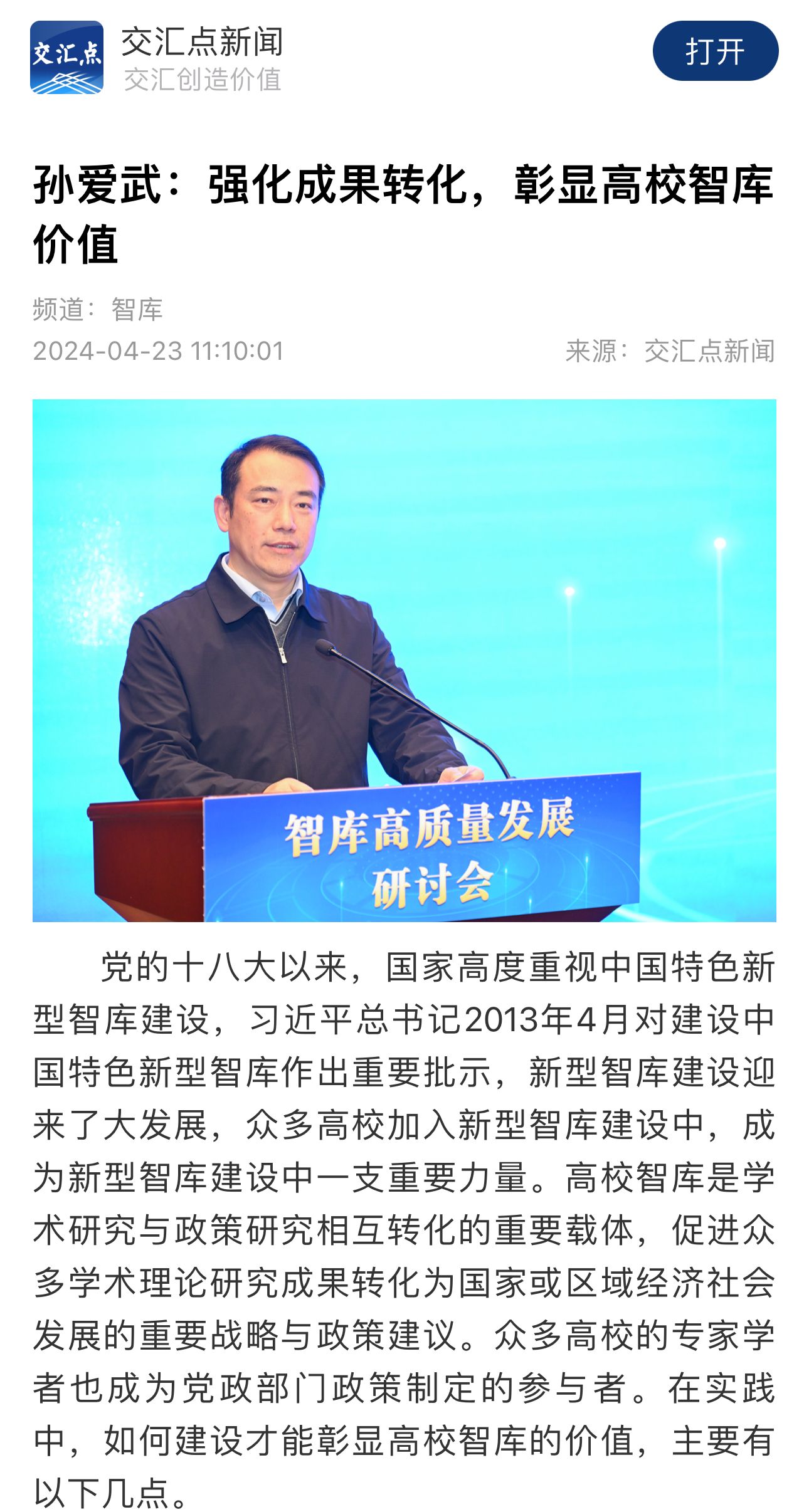View the speaker photo in the article
This screenshot has width=809, height=1512.
point(404,660)
